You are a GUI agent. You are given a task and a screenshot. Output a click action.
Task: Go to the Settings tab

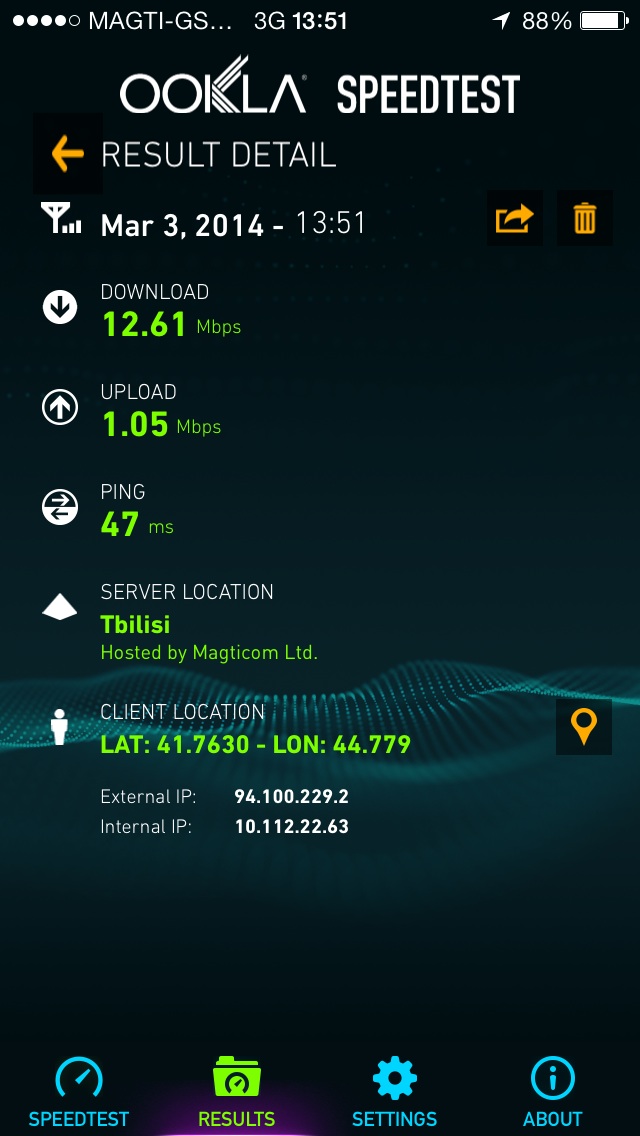pos(394,1092)
